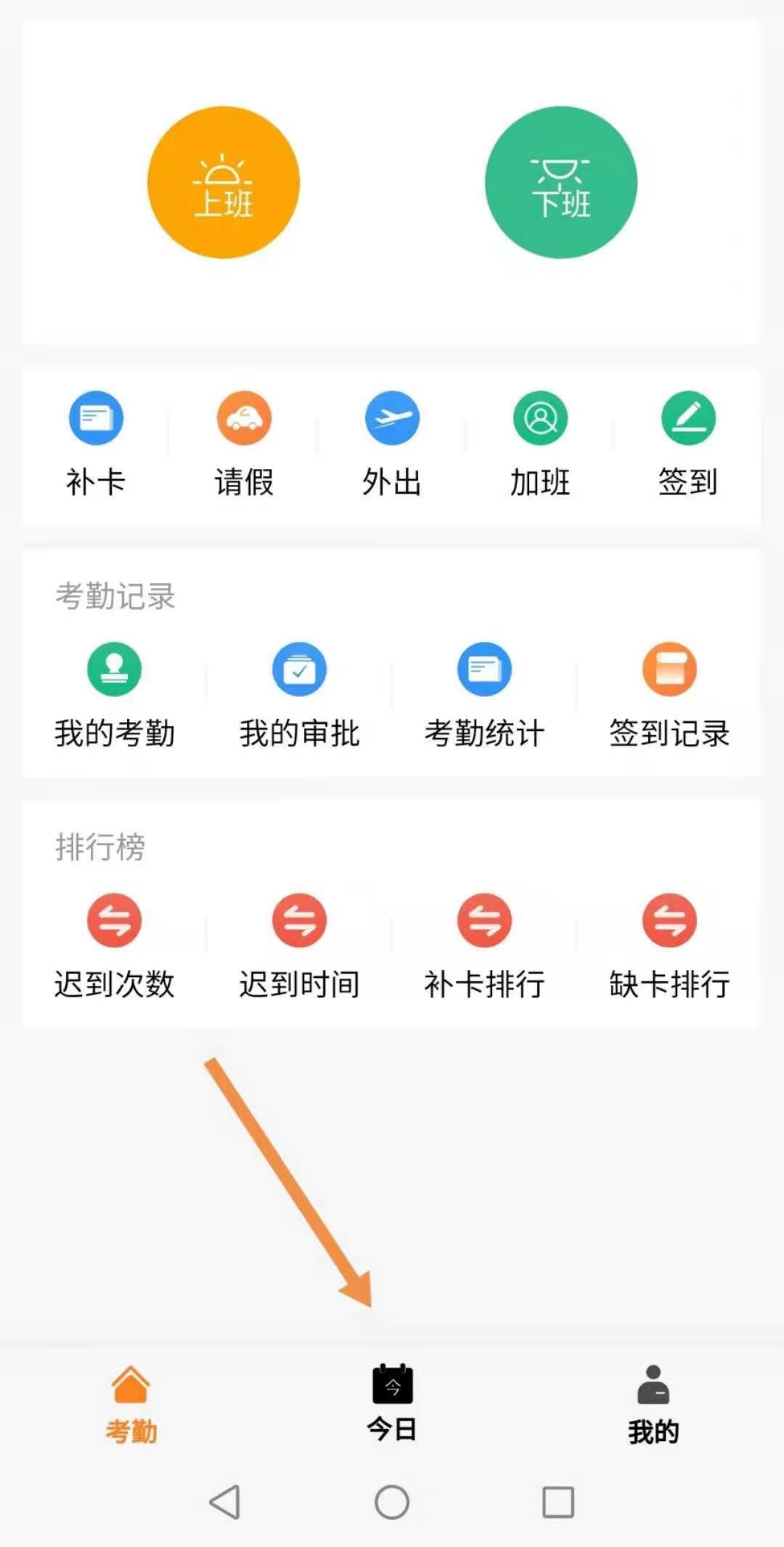View 我的考勤 attendance records
Screen dimensions: 784x1547
click(x=115, y=693)
